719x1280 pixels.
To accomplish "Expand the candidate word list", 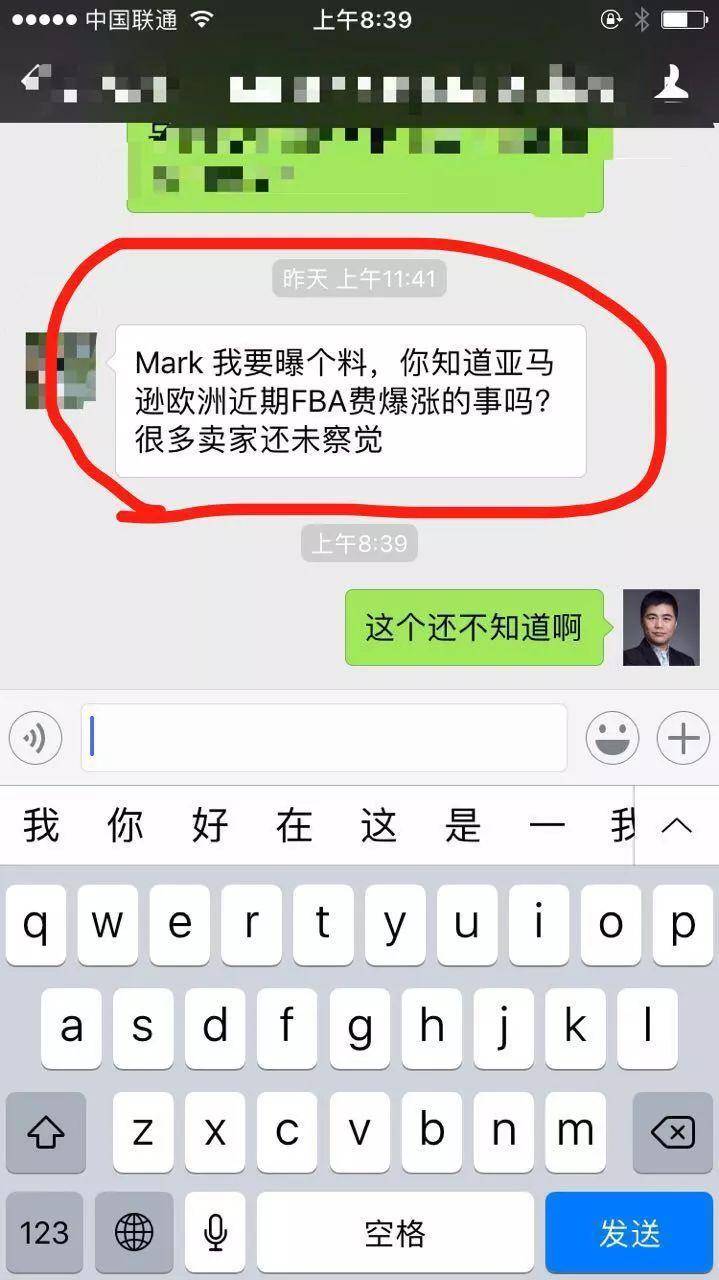I will (x=677, y=826).
